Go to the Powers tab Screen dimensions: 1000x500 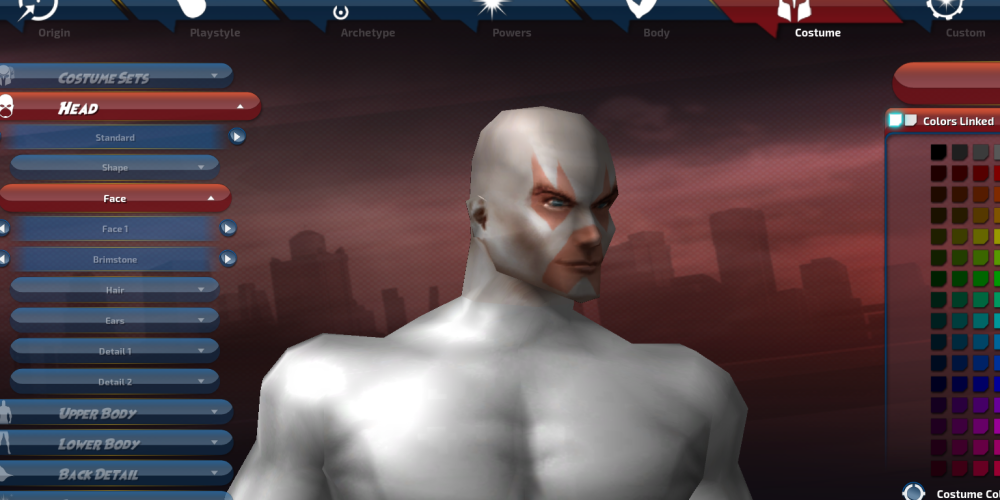tap(511, 22)
